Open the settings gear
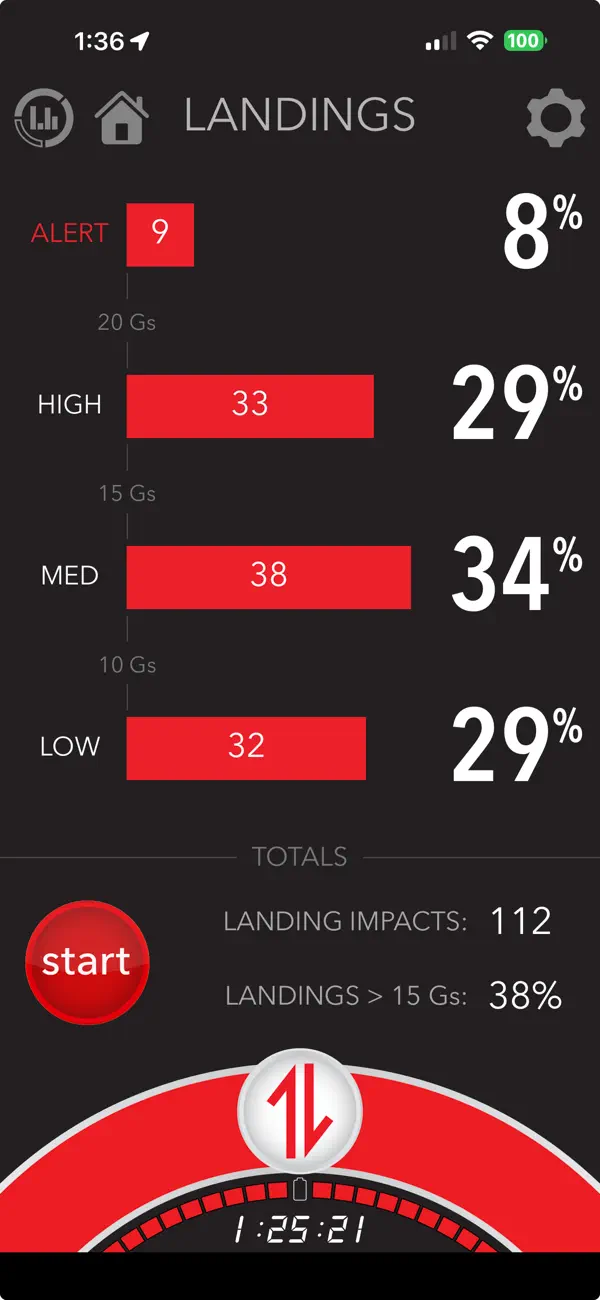This screenshot has width=600, height=1300. tap(555, 118)
